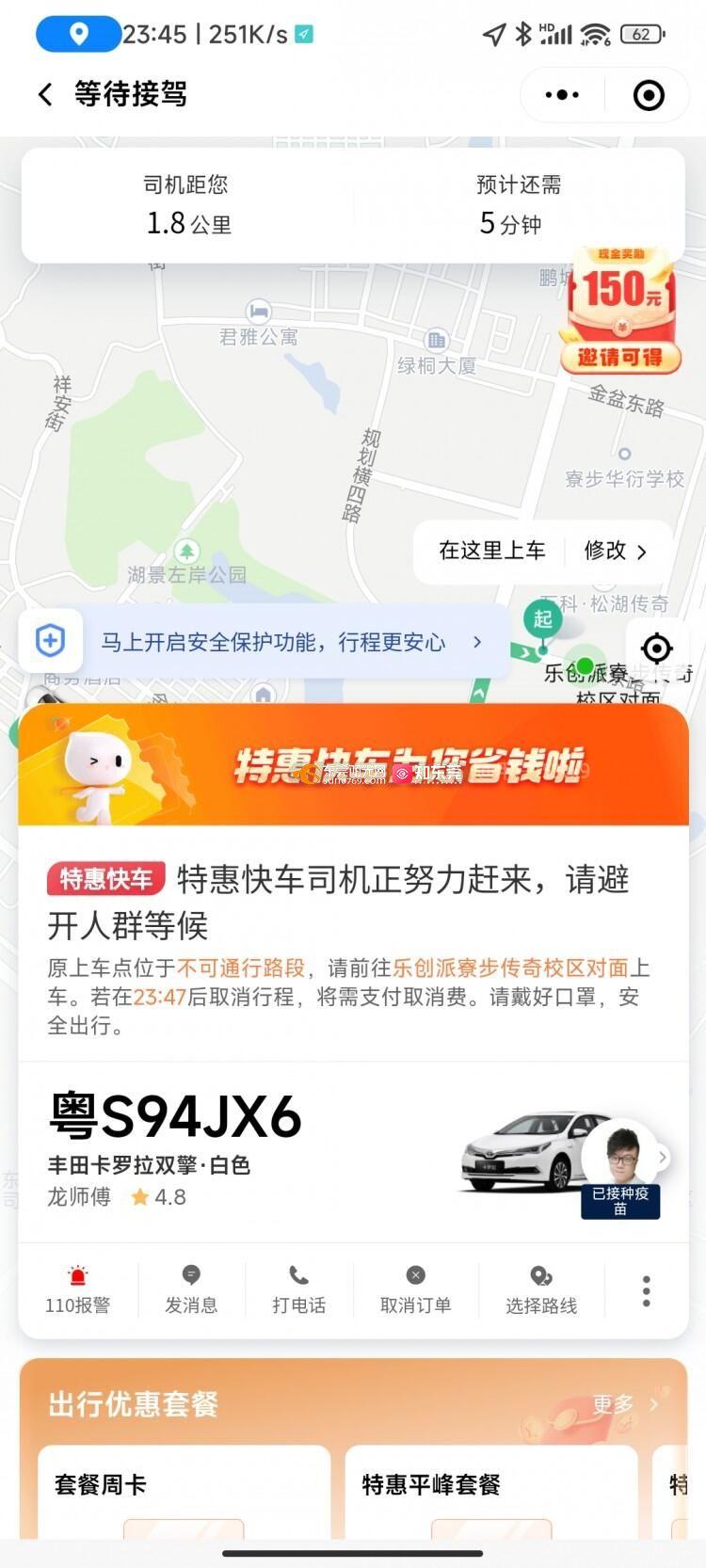Tap 更多 to see more travel packages
706x1568 pixels.
click(x=623, y=1404)
